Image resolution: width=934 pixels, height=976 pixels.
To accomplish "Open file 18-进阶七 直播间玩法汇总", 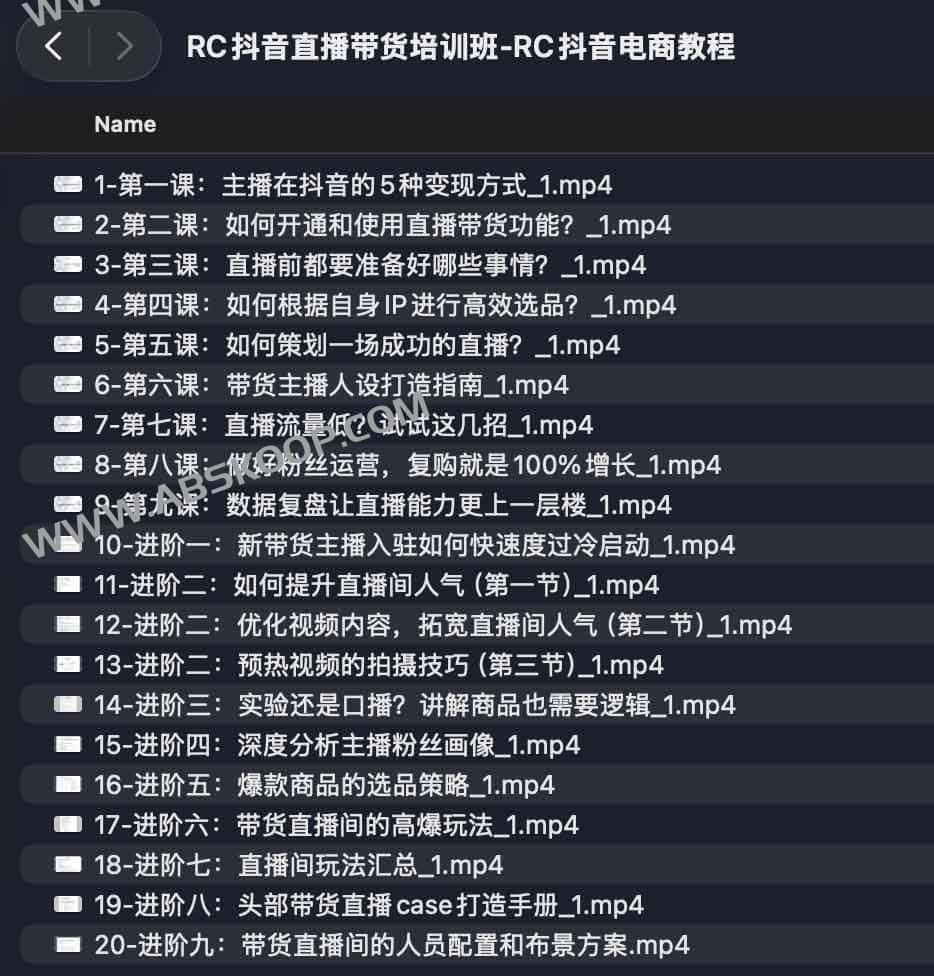I will pyautogui.click(x=298, y=865).
